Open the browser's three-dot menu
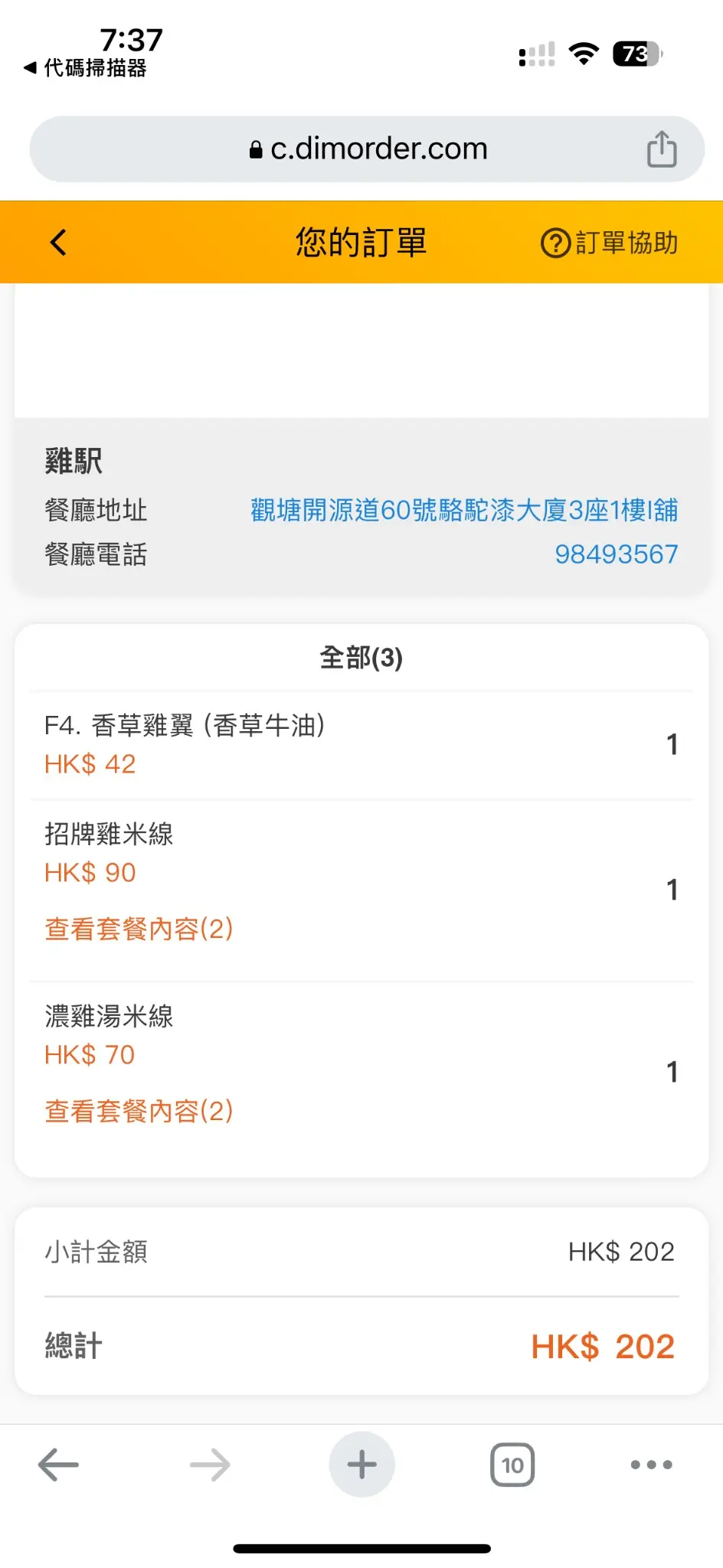 (651, 1465)
